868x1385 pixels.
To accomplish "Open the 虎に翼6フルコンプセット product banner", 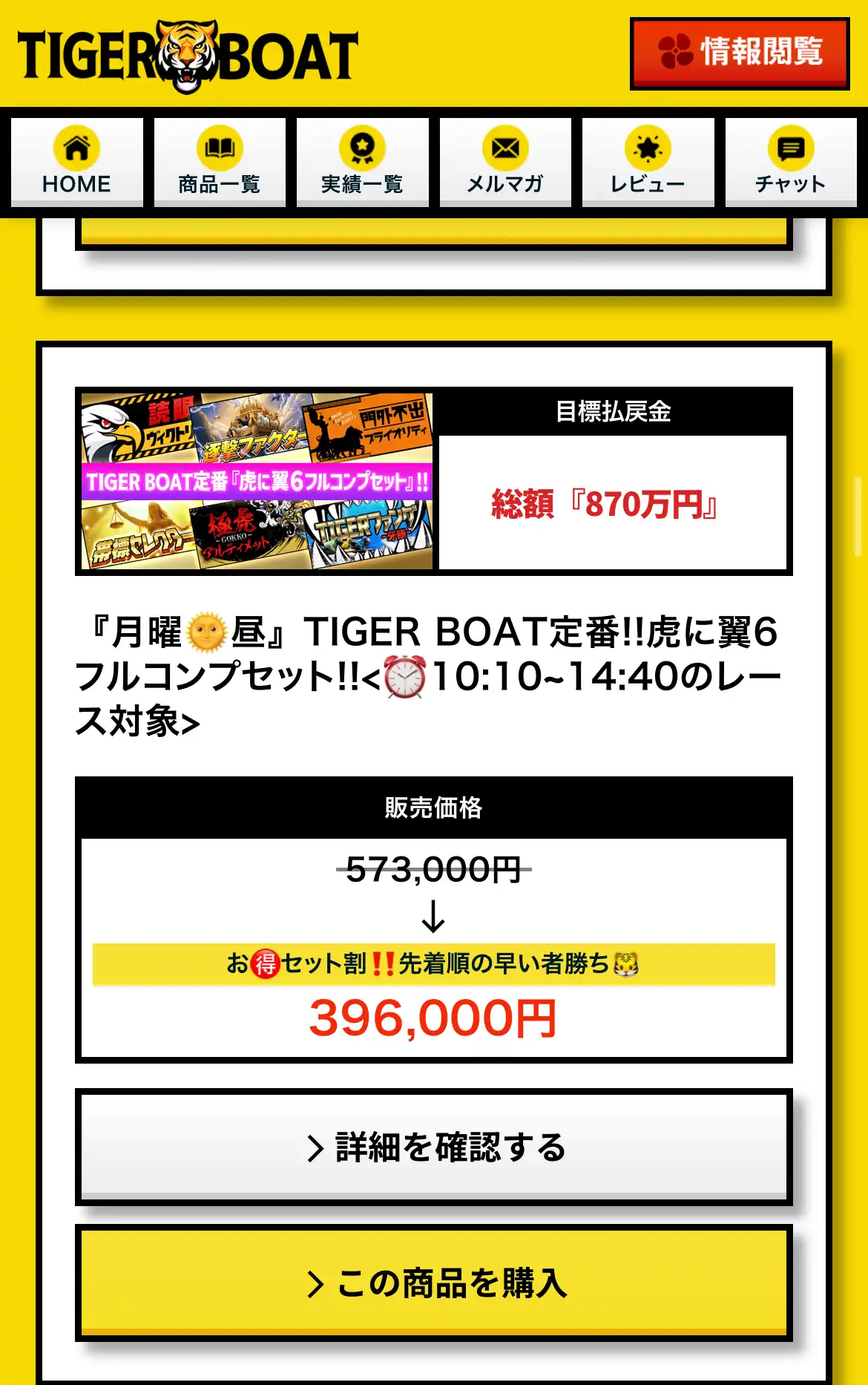I will [257, 481].
